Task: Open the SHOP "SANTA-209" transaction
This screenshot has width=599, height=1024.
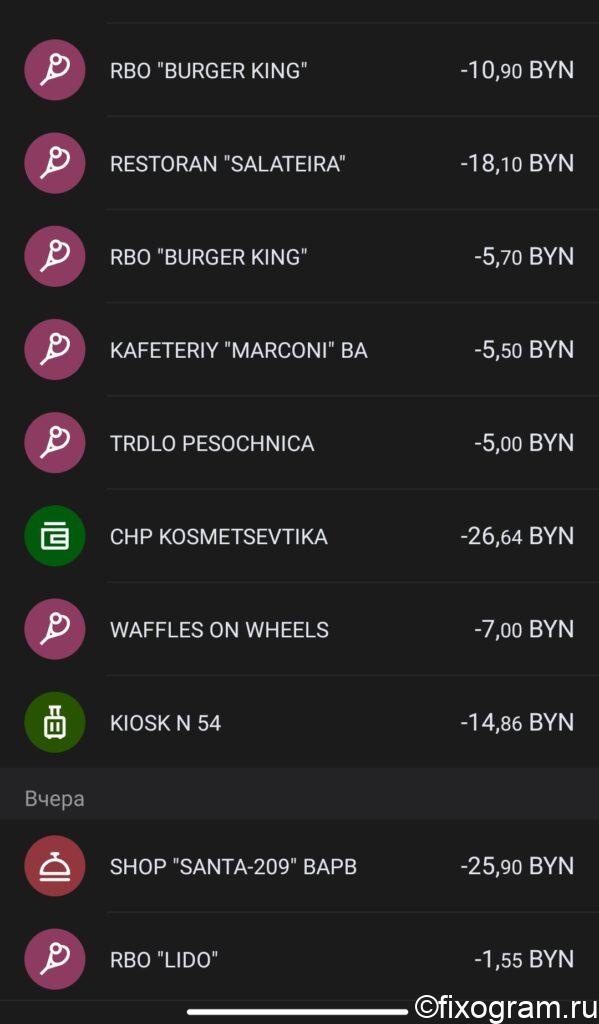Action: tap(299, 866)
